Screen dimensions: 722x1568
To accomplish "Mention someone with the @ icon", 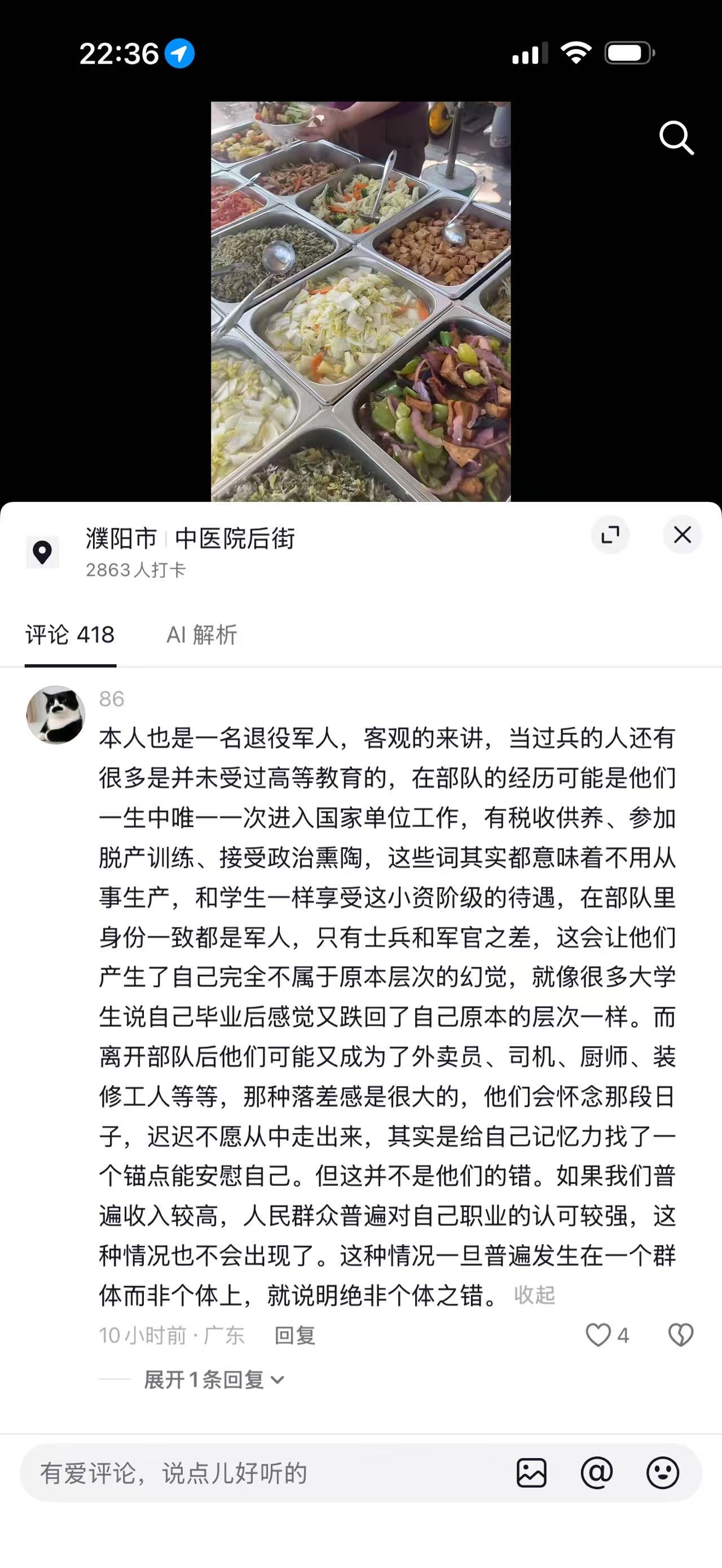I will (x=597, y=1473).
